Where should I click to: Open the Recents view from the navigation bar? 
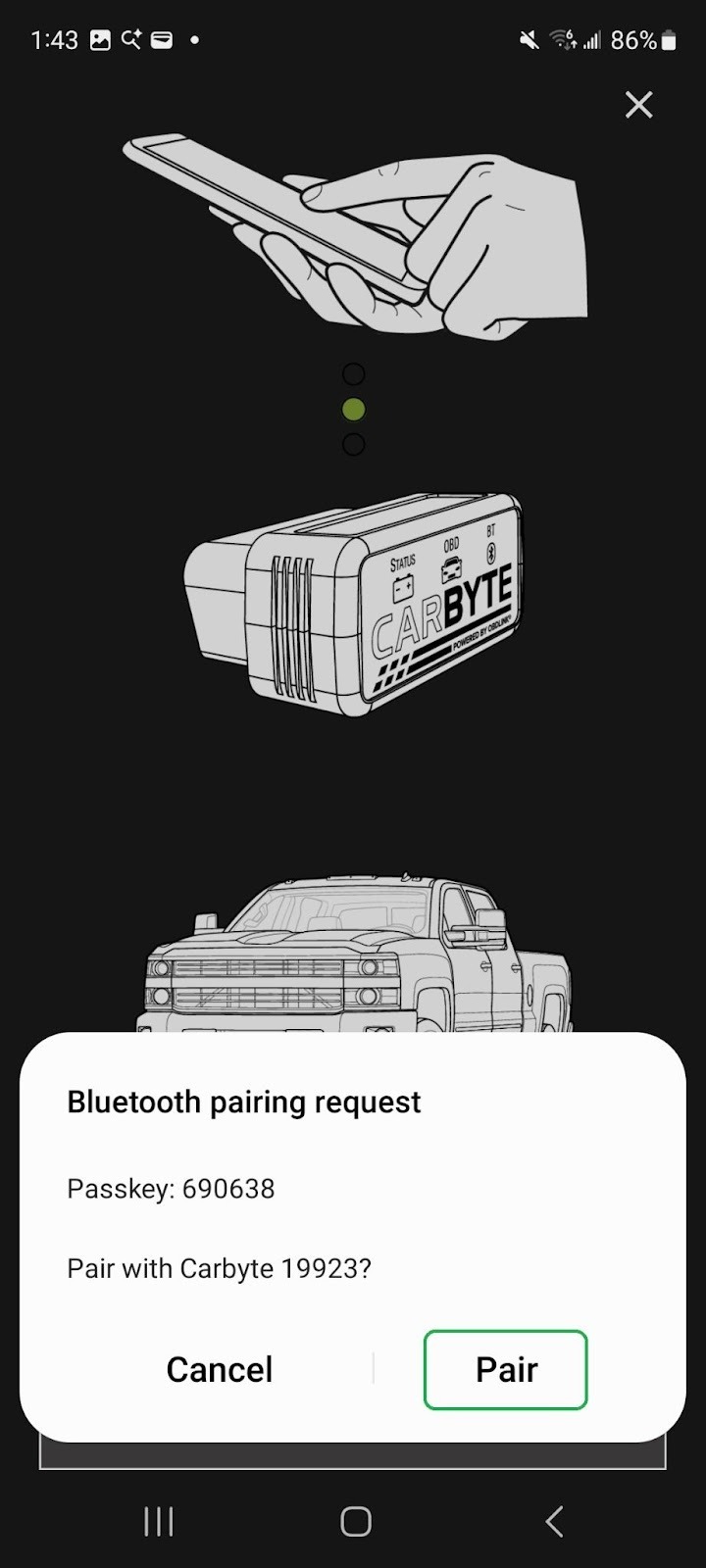[x=157, y=1522]
